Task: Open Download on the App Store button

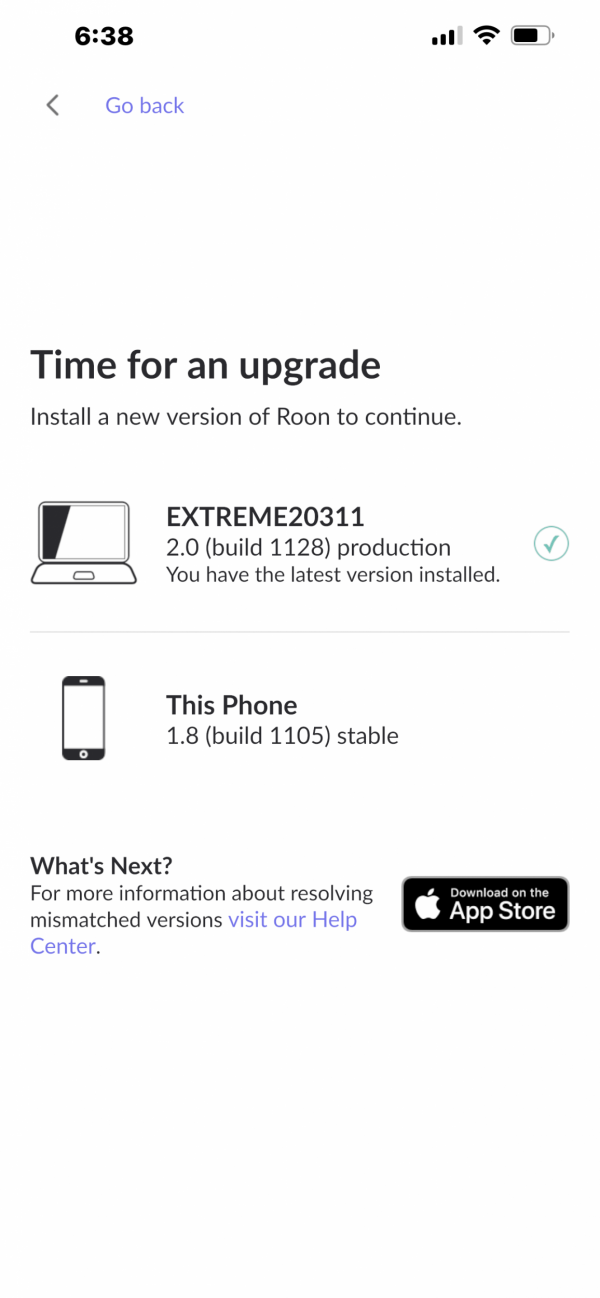Action: pyautogui.click(x=485, y=904)
